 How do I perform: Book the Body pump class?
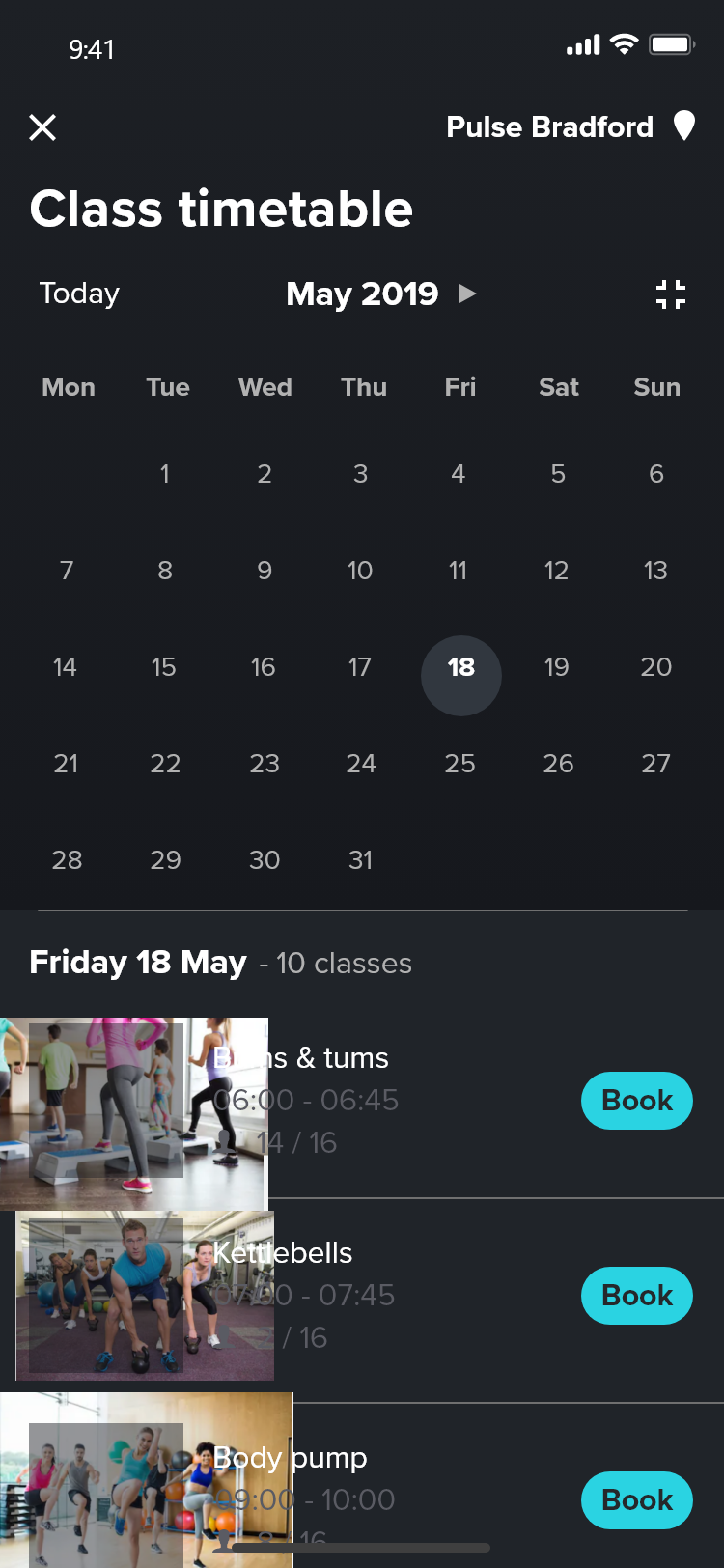636,1500
